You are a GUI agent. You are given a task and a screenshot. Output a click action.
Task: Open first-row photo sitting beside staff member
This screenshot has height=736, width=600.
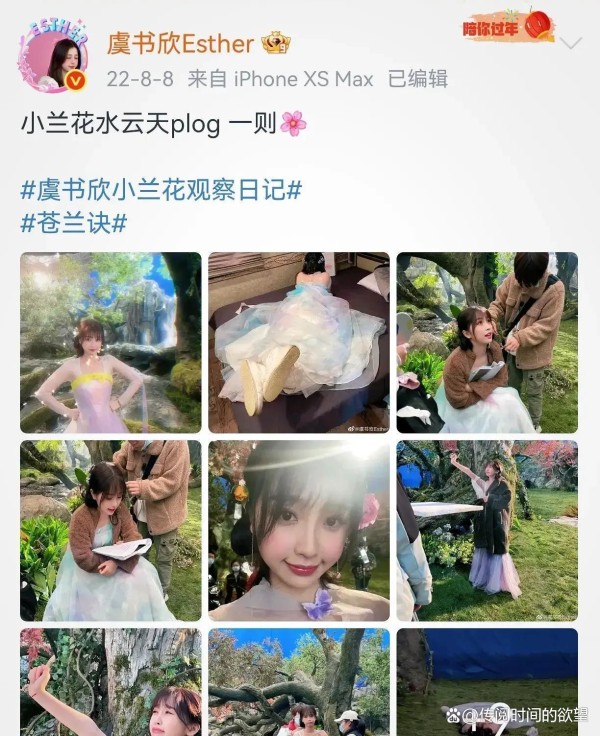pyautogui.click(x=487, y=342)
